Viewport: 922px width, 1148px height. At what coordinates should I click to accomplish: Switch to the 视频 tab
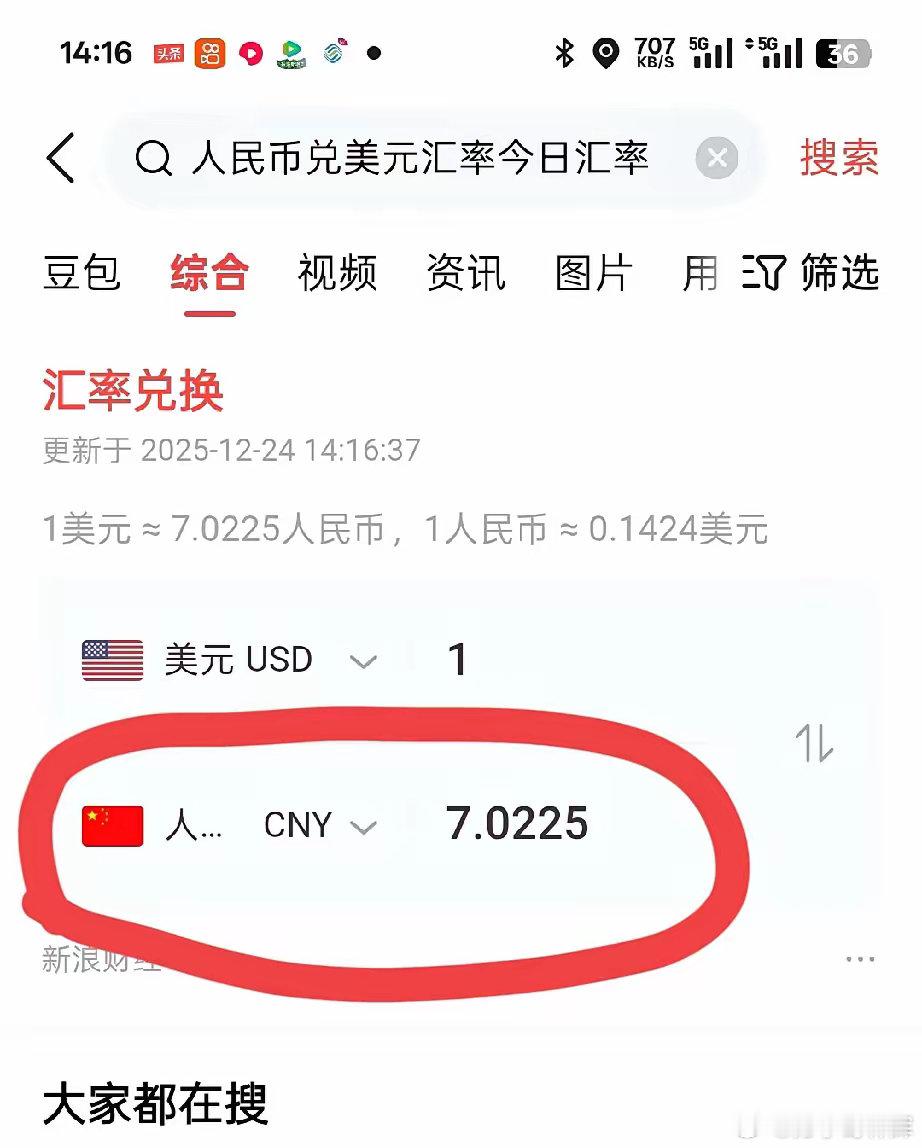[338, 274]
